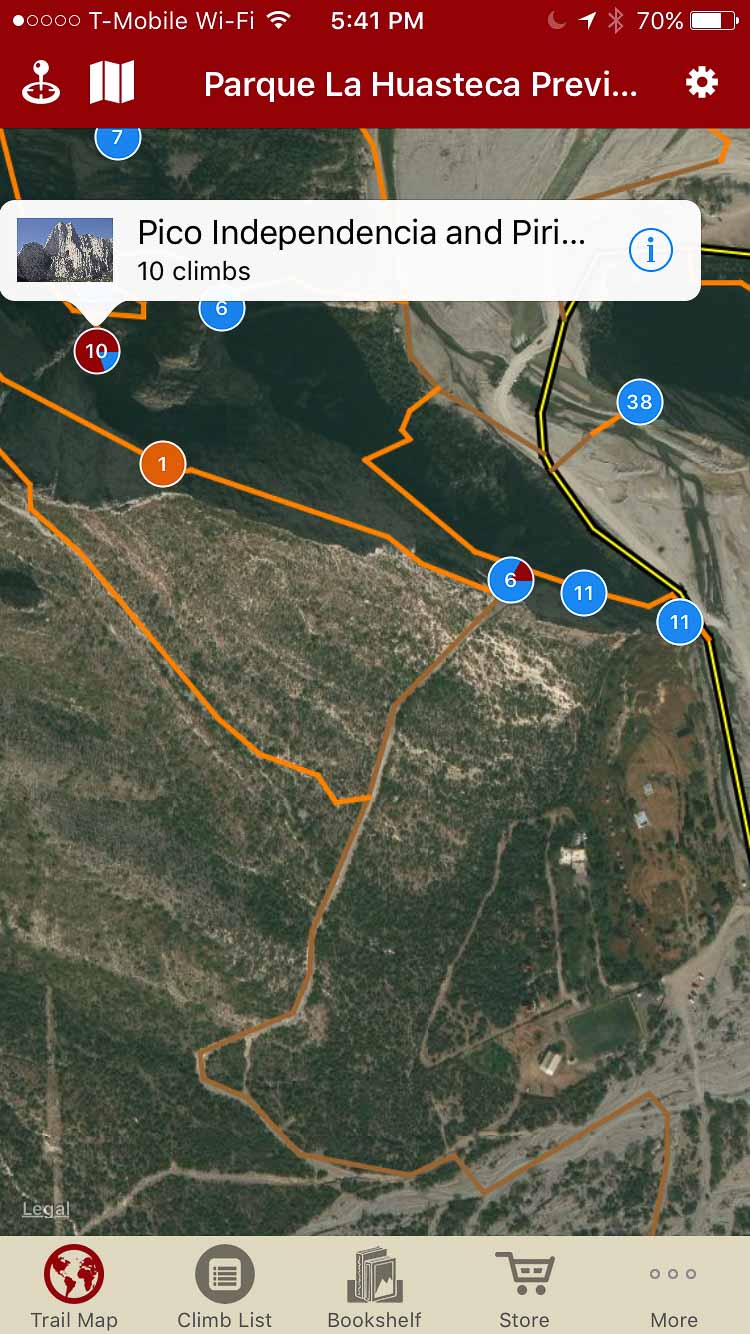This screenshot has width=750, height=1334.
Task: Open info for Pico Independencia
Action: coord(651,251)
